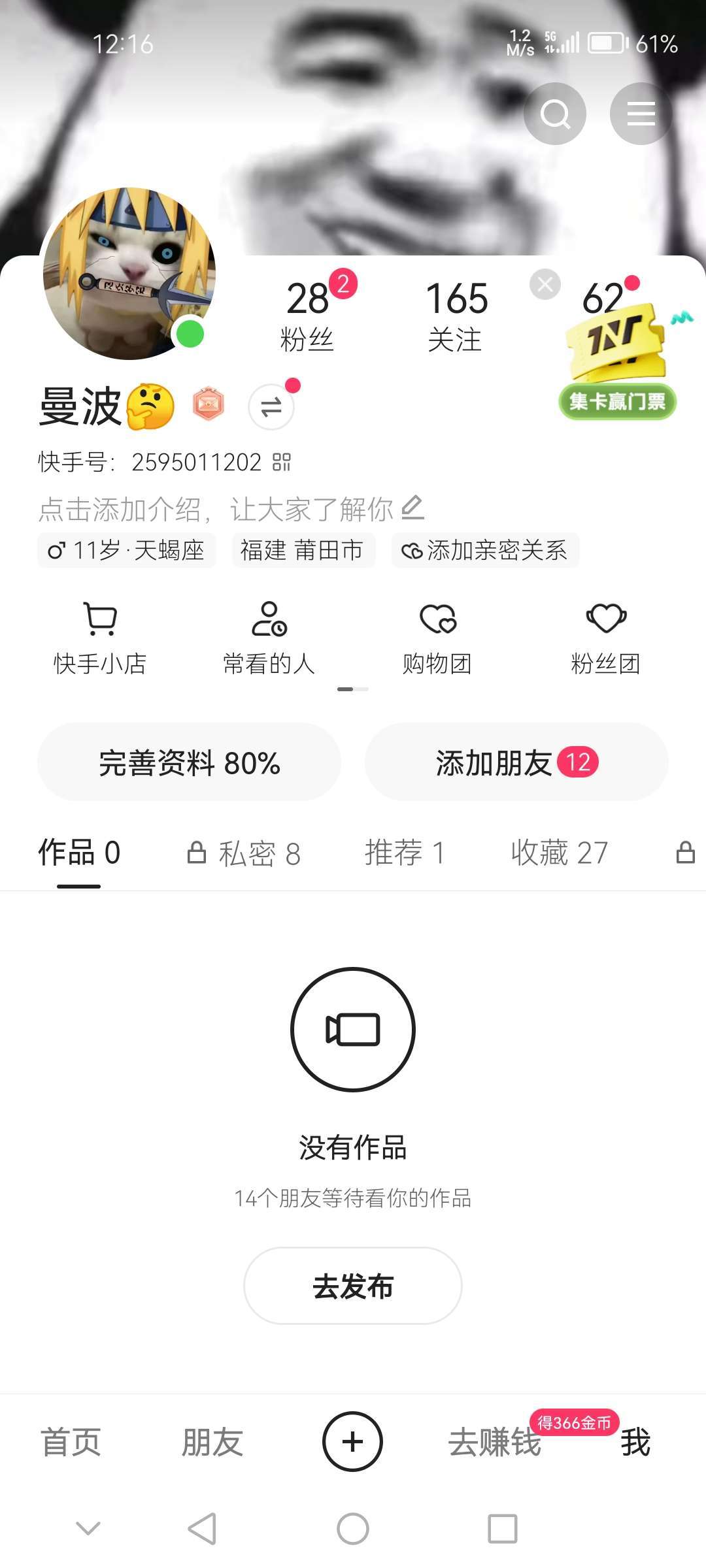Open the search magnifier icon
Viewport: 706px width, 1568px height.
point(554,114)
